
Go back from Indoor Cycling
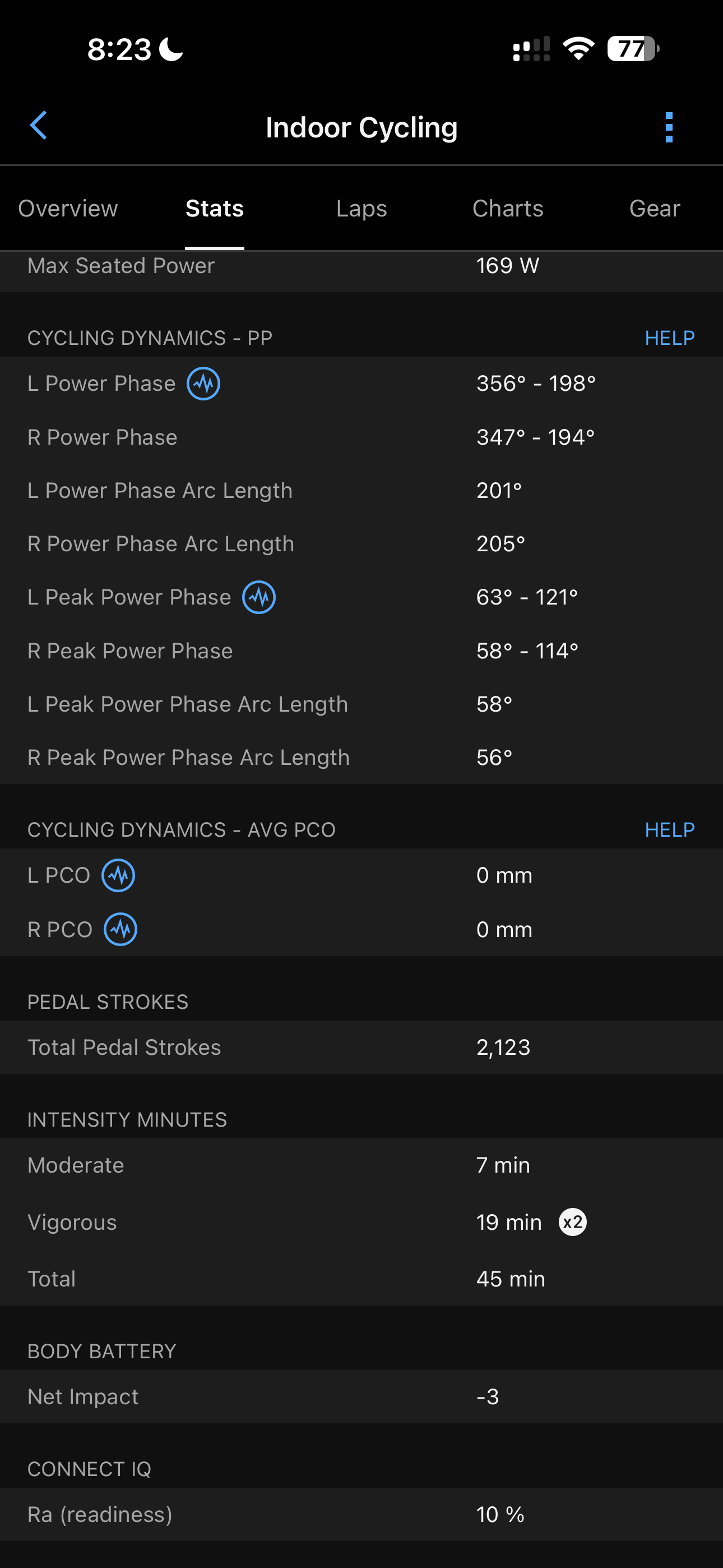(x=39, y=126)
